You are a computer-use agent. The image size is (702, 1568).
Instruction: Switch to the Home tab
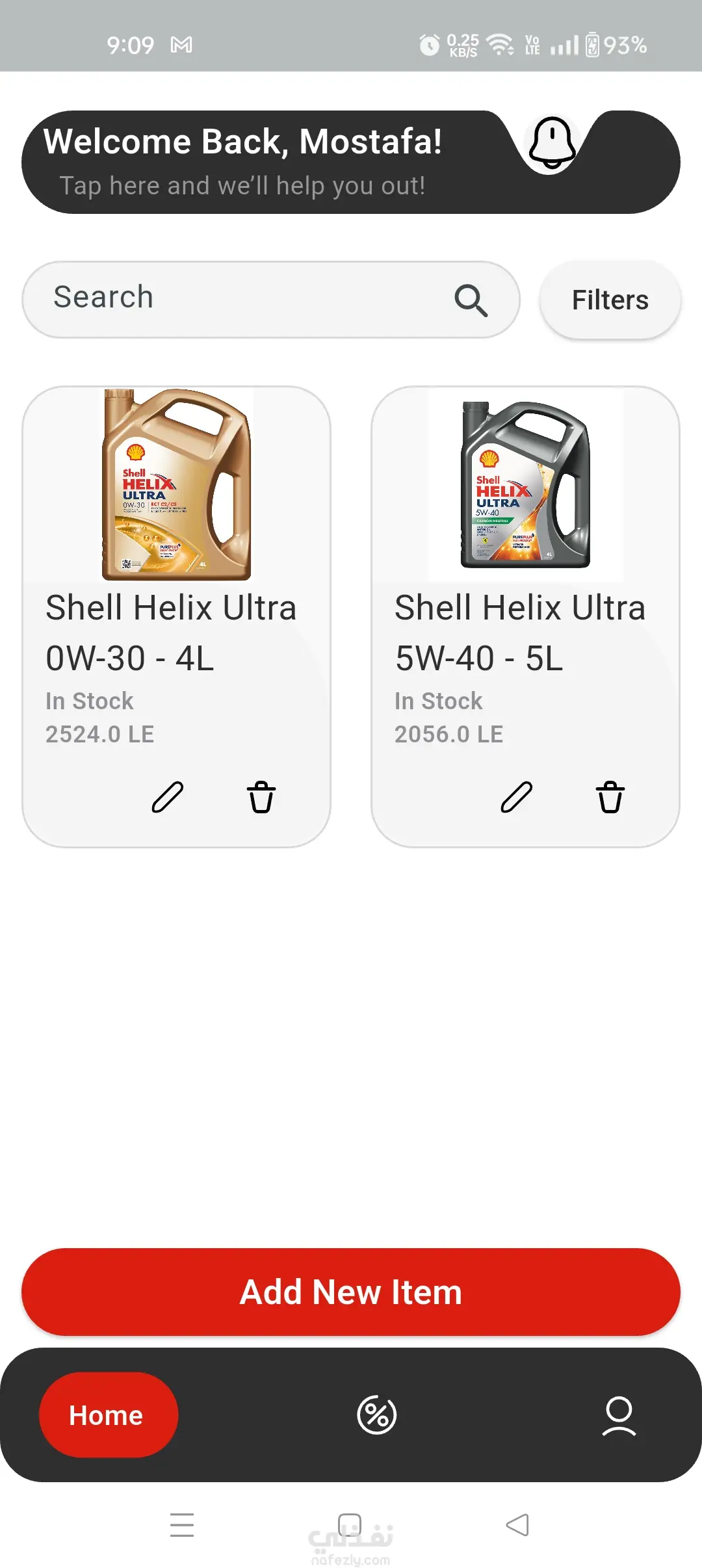(108, 1415)
